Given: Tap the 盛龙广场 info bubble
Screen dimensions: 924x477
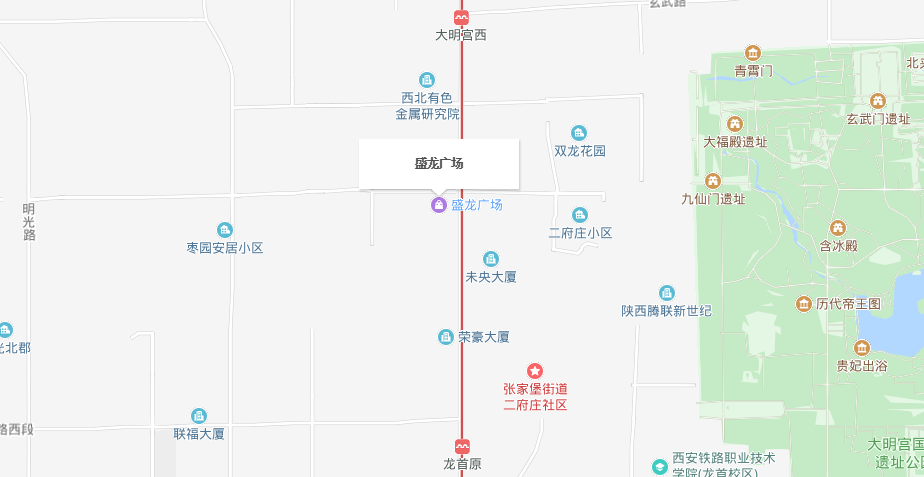Looking at the screenshot, I should pos(439,164).
